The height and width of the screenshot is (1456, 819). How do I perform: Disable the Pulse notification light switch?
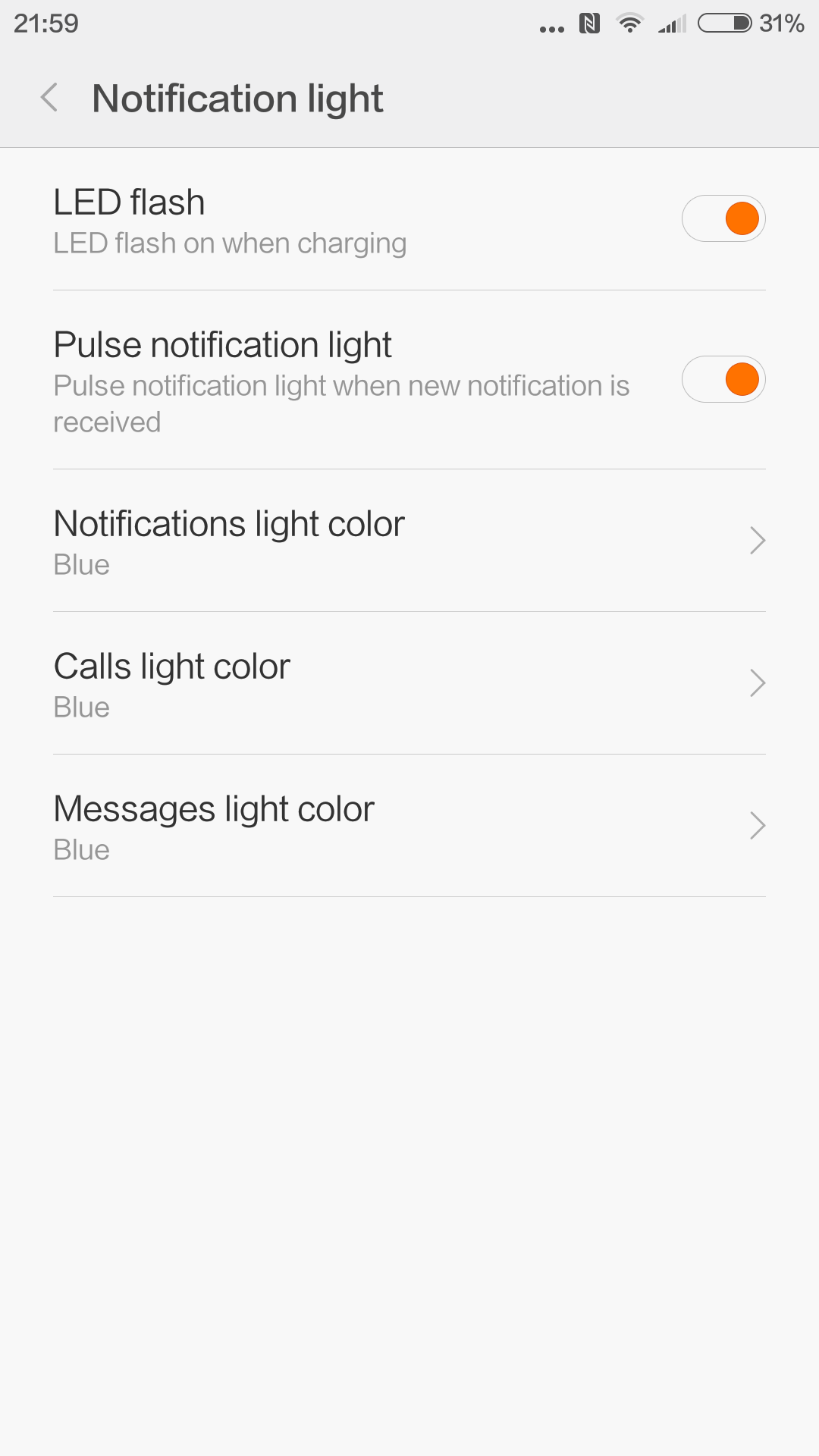[723, 379]
